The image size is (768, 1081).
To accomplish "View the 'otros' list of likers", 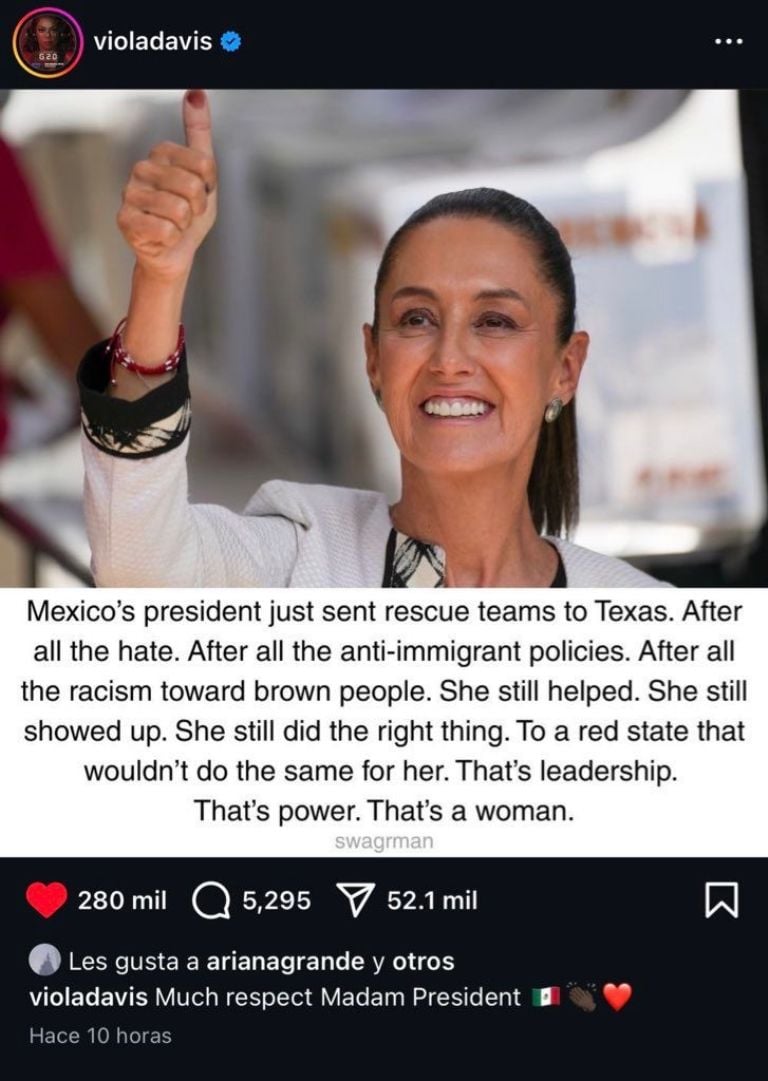I will tap(422, 962).
